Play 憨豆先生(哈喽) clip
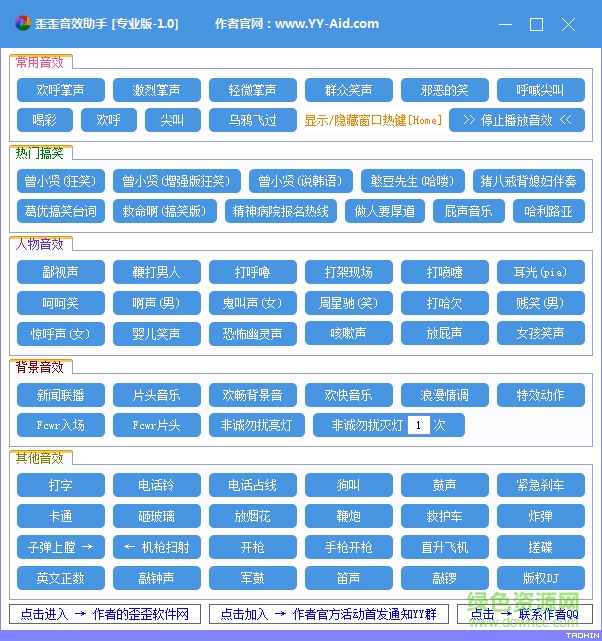 (x=413, y=181)
